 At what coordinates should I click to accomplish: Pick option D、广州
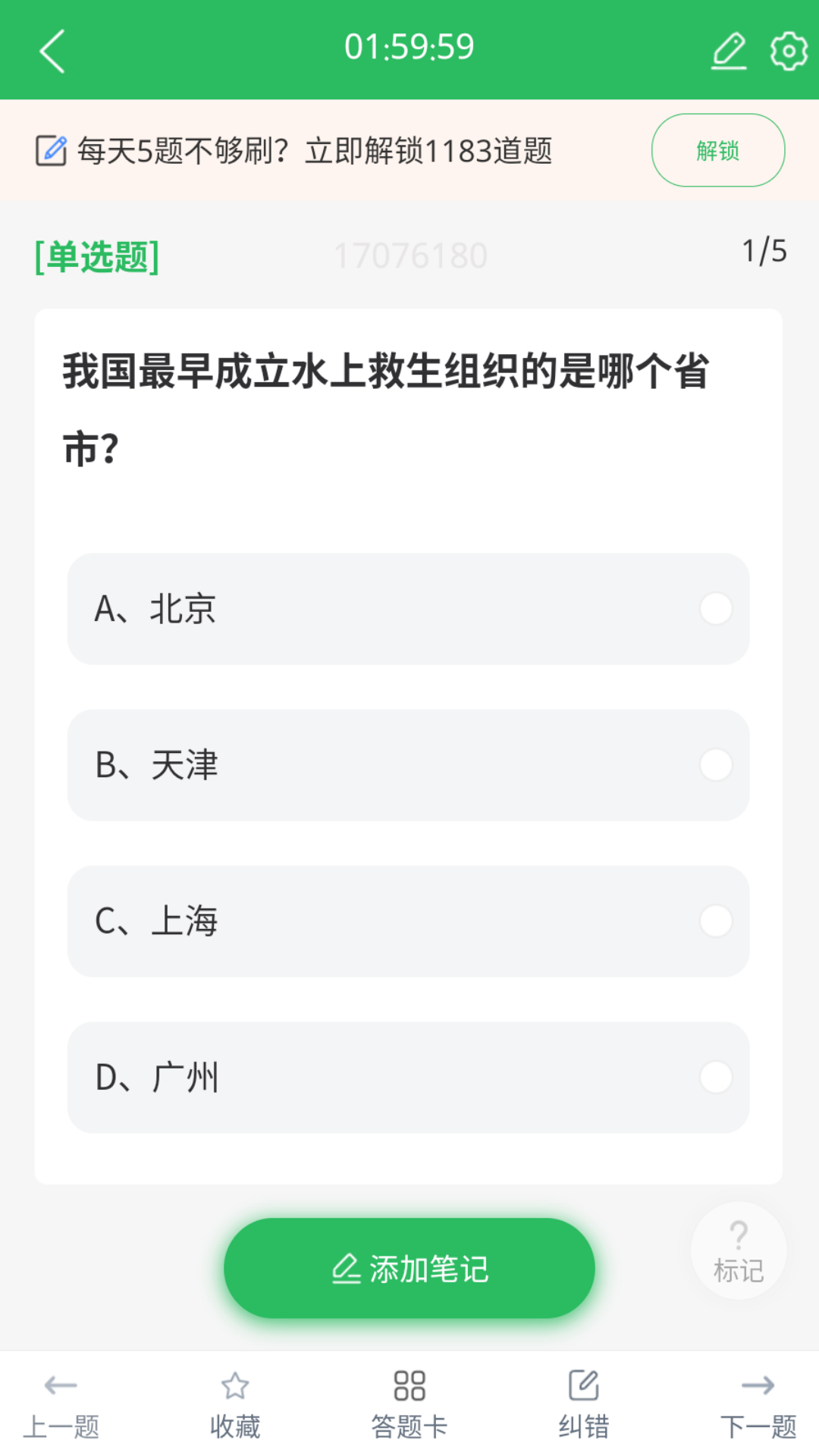pos(408,1078)
